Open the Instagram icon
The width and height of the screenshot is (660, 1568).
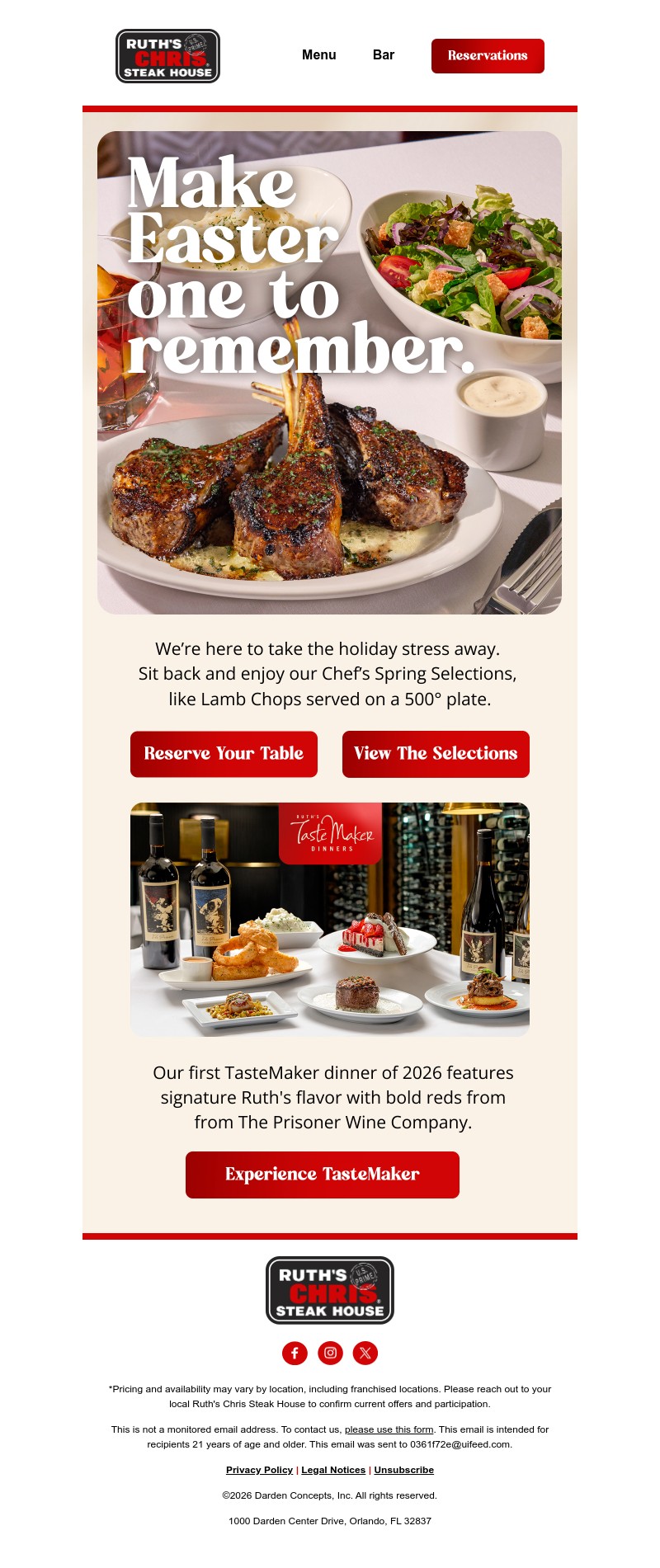330,1353
